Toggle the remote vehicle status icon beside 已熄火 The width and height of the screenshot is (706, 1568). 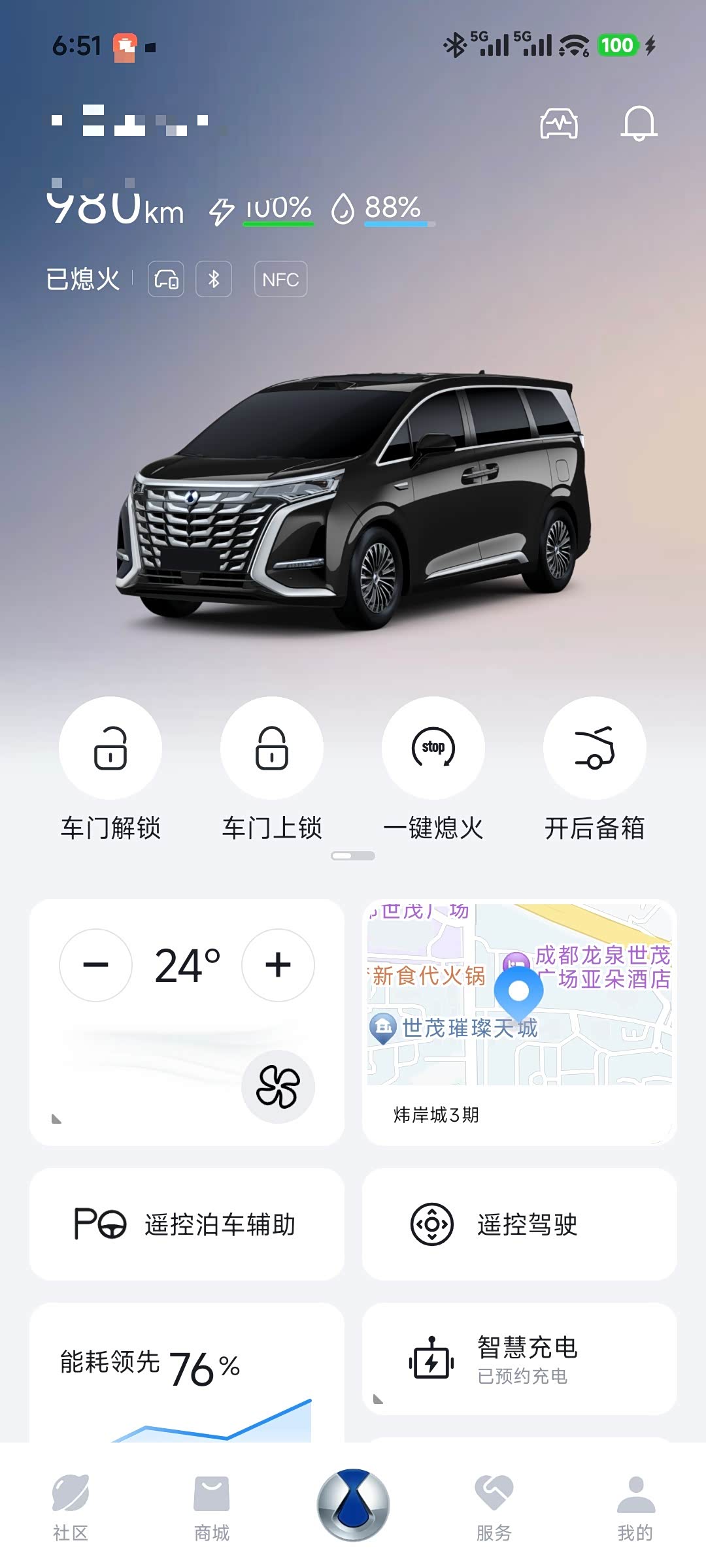point(165,280)
